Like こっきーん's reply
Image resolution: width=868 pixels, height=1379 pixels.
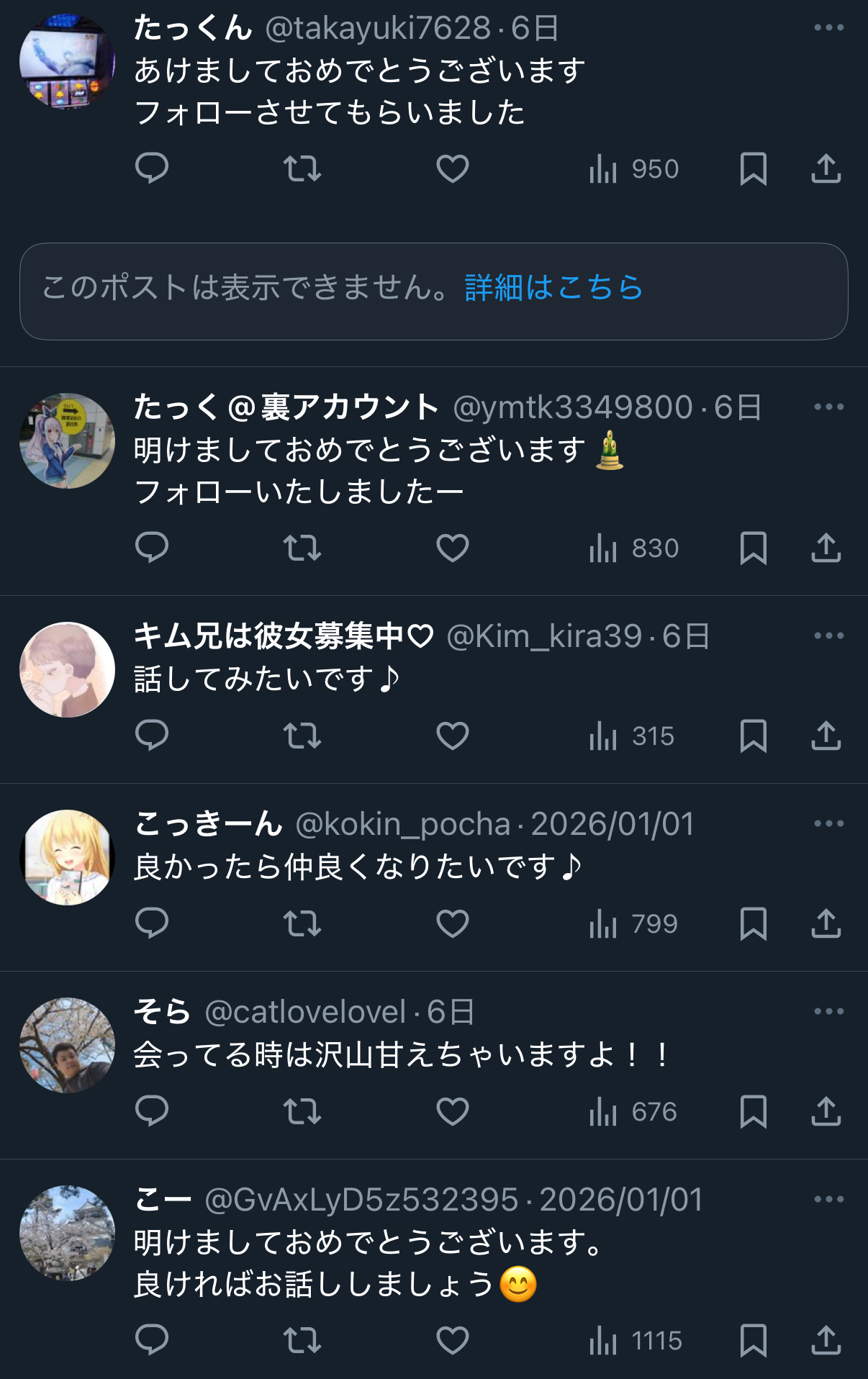point(453,924)
